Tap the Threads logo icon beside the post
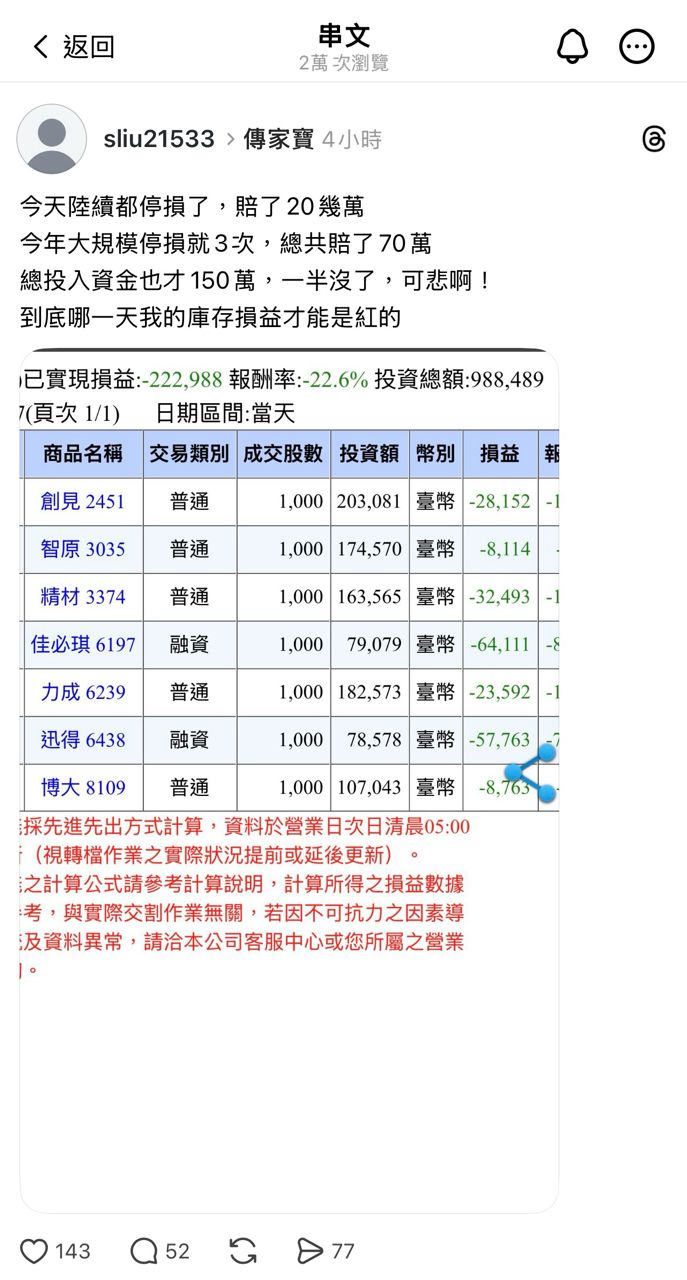This screenshot has width=687, height=1280. pos(654,139)
